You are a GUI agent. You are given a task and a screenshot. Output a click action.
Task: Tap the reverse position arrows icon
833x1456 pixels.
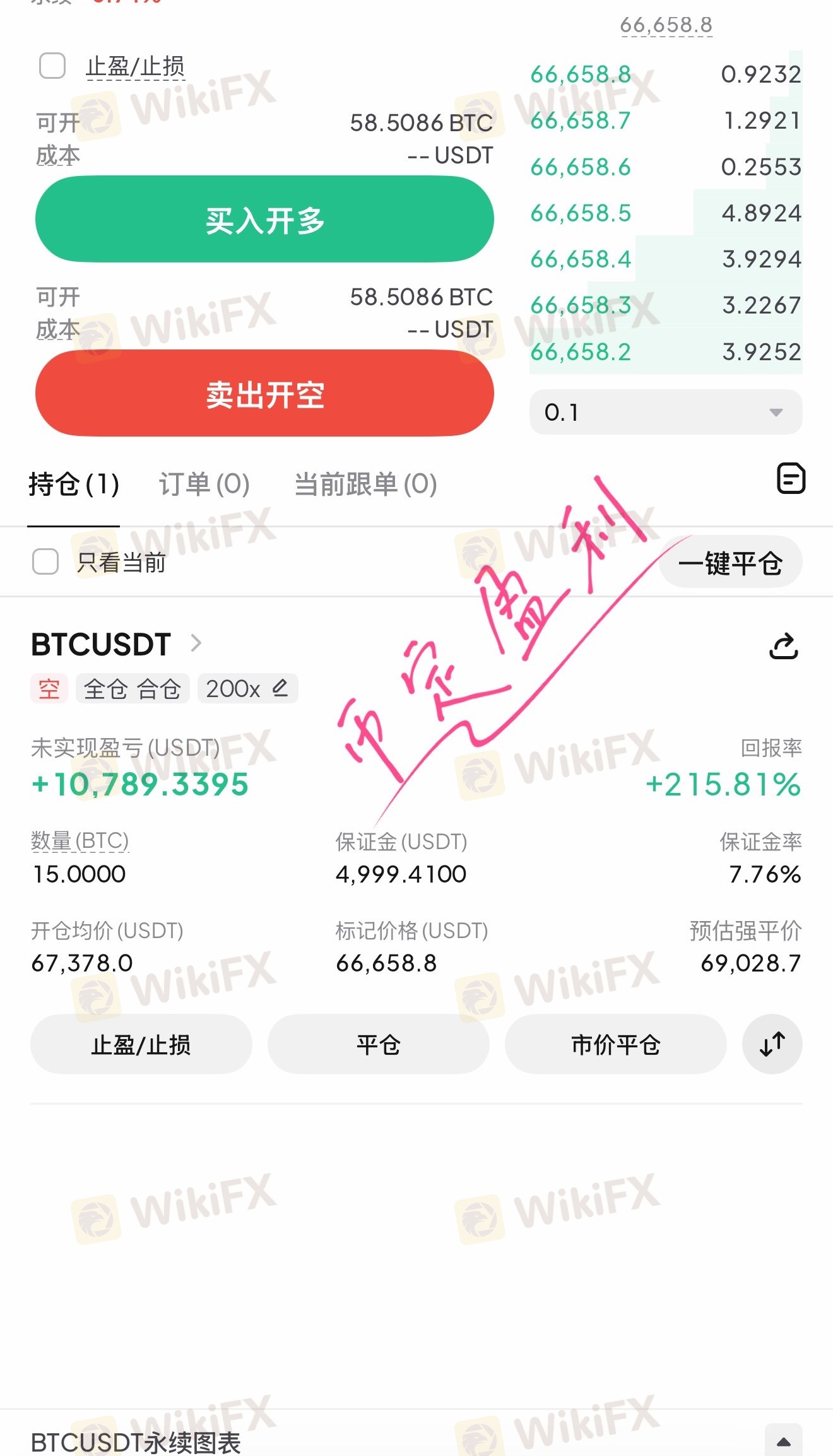(772, 1044)
